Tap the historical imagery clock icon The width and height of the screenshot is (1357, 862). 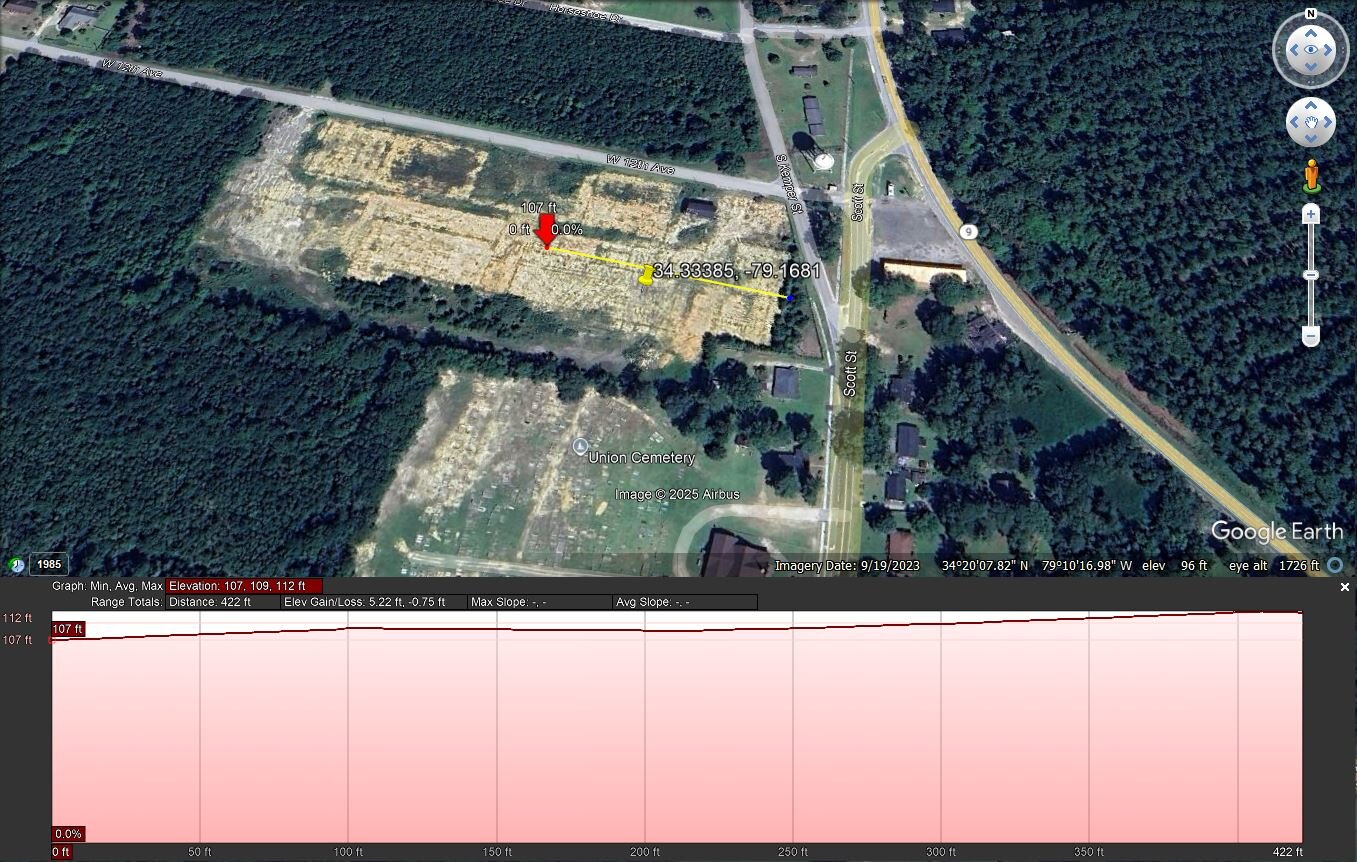[x=16, y=565]
